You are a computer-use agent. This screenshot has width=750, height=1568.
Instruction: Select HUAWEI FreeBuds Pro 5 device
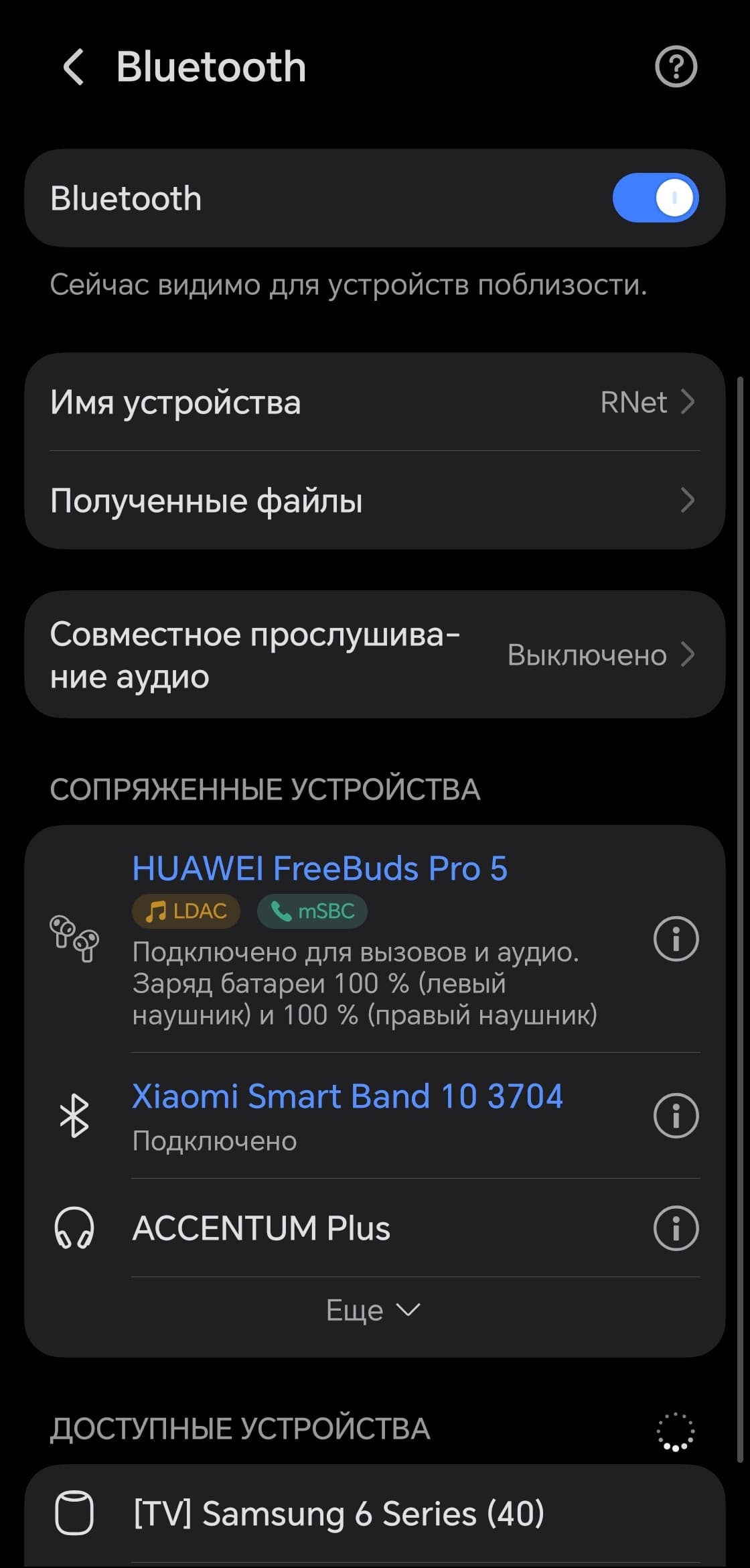348,938
